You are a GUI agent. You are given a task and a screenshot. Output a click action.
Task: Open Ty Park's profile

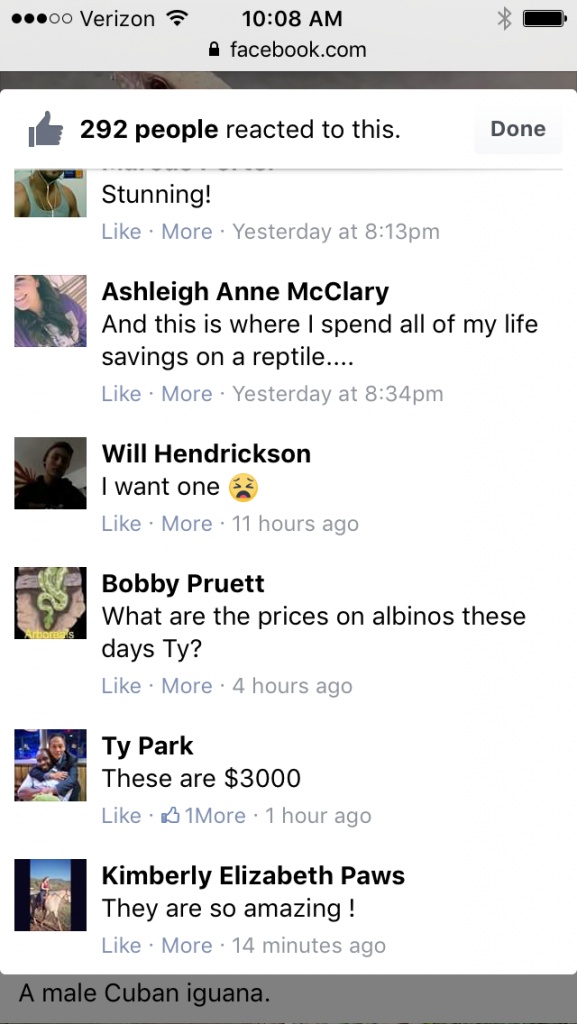coord(148,746)
